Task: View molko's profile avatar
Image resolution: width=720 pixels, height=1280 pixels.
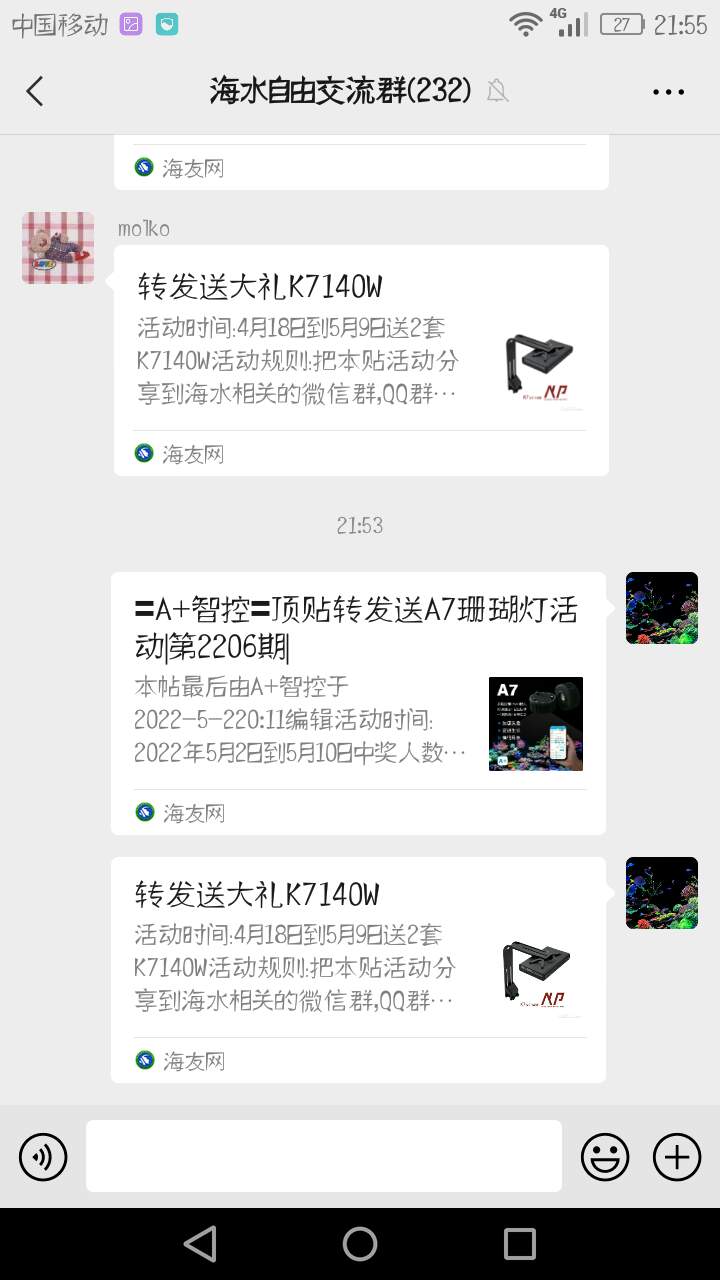Action: [58, 248]
